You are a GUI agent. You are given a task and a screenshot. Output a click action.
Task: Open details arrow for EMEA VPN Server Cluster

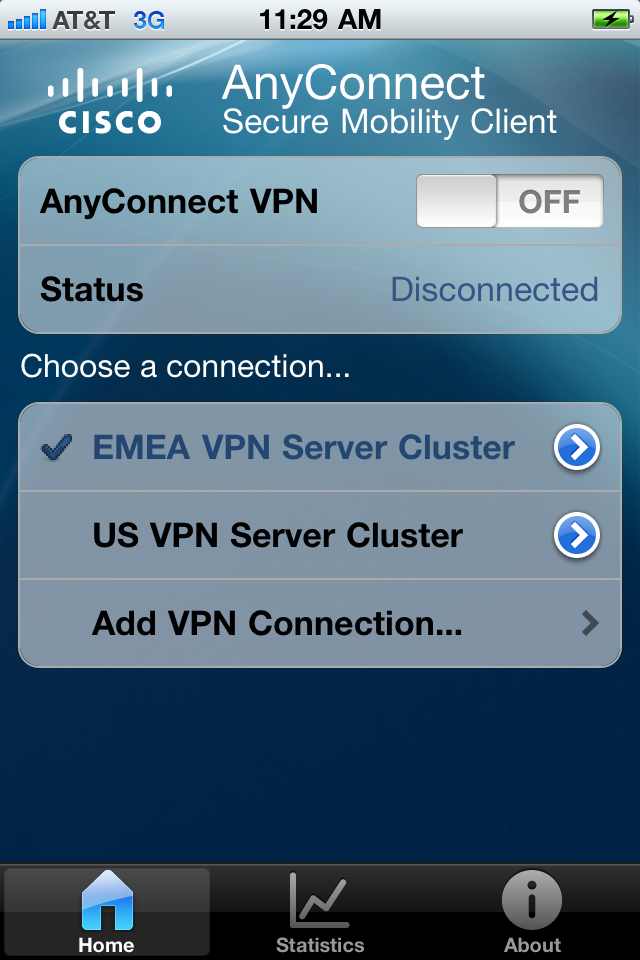(x=577, y=448)
